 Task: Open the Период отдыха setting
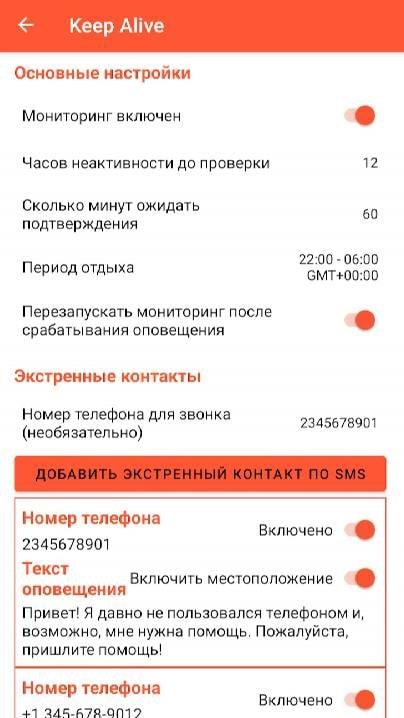click(202, 267)
